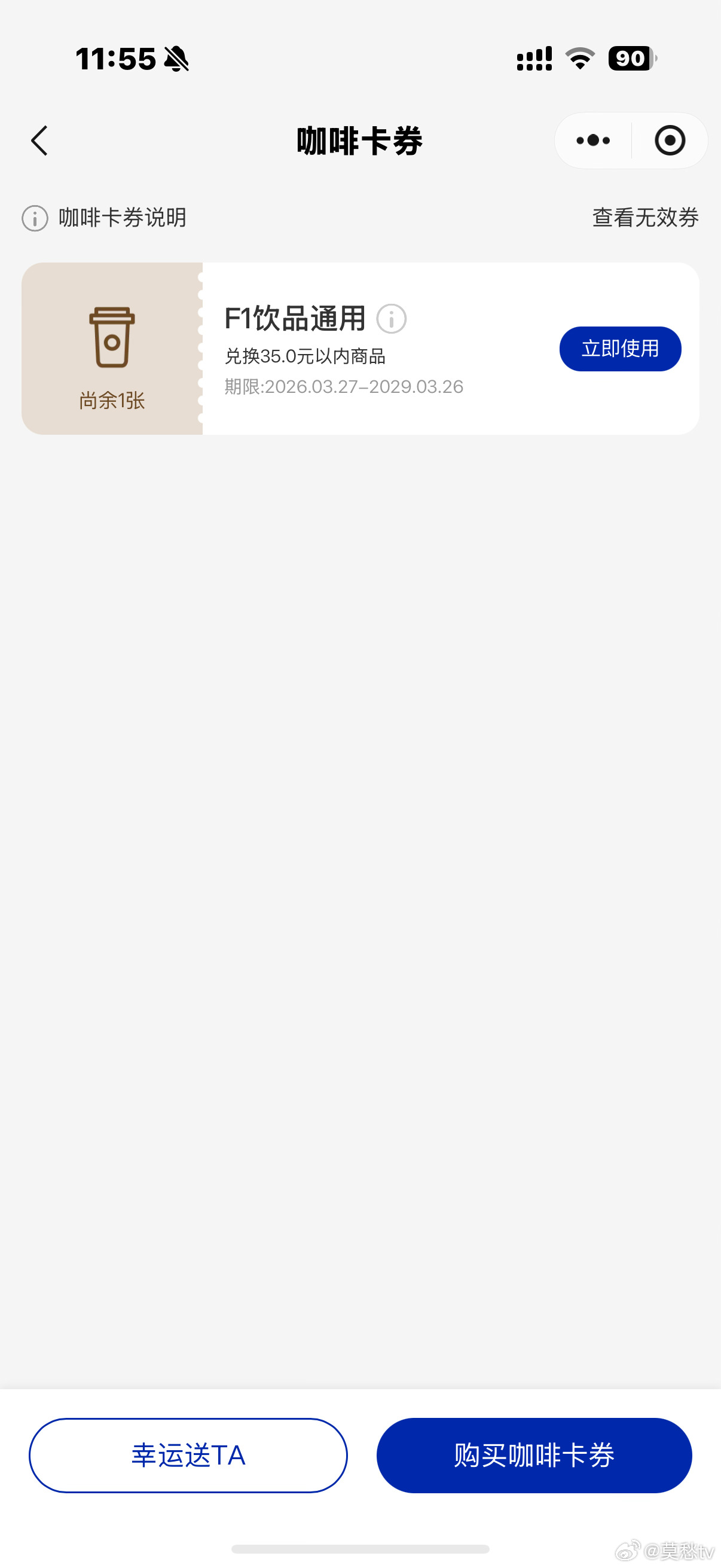
Task: Go back from the 咖啡卡券 page
Action: (x=39, y=141)
